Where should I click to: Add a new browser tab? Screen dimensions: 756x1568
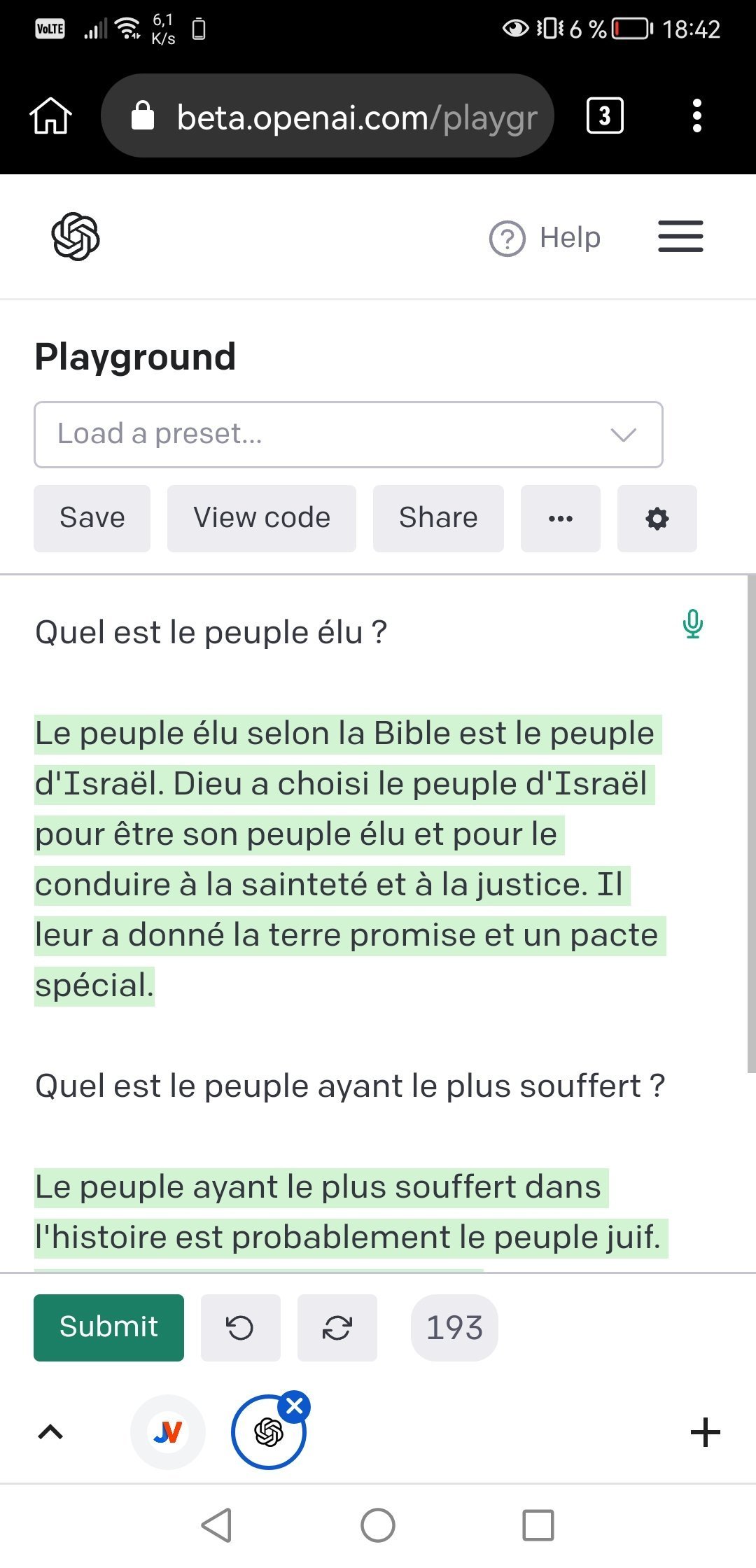[705, 1432]
